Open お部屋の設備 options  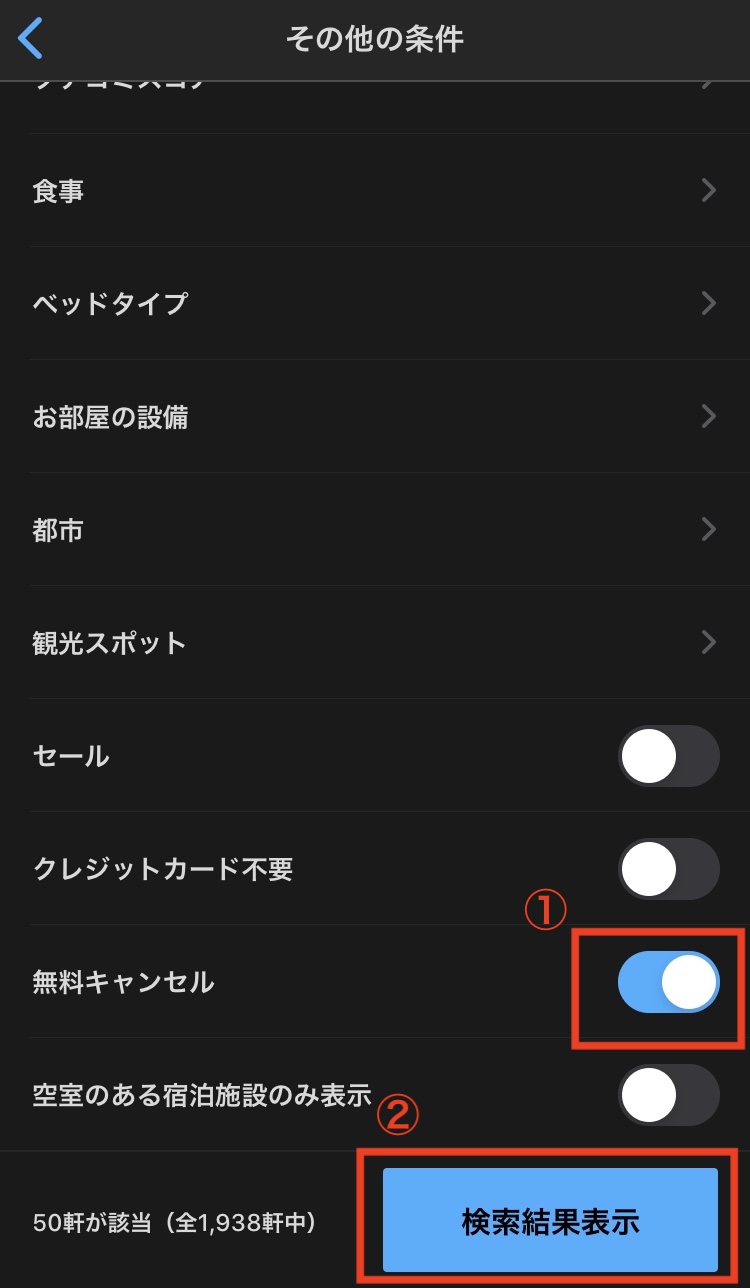point(375,416)
